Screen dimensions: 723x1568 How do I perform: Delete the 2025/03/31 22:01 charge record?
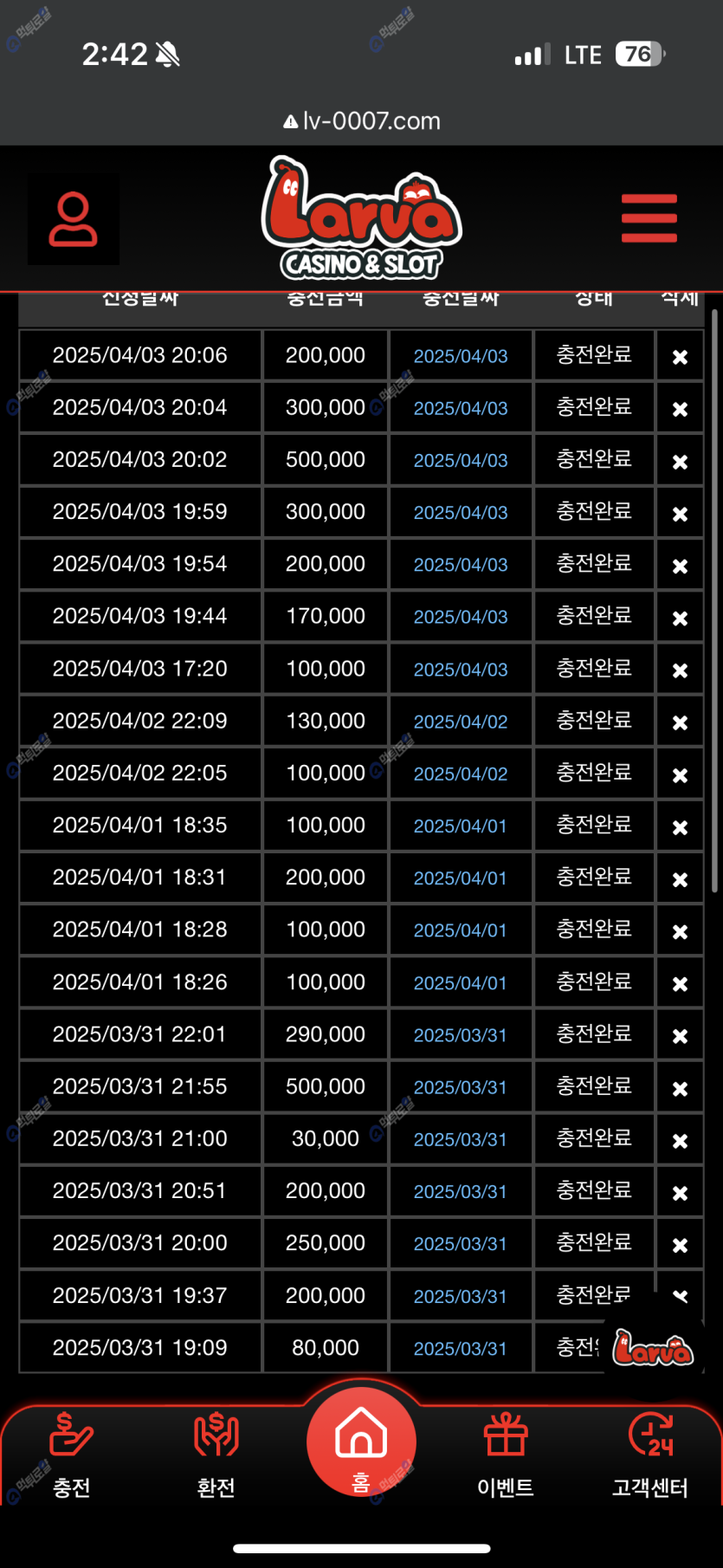tap(681, 1036)
